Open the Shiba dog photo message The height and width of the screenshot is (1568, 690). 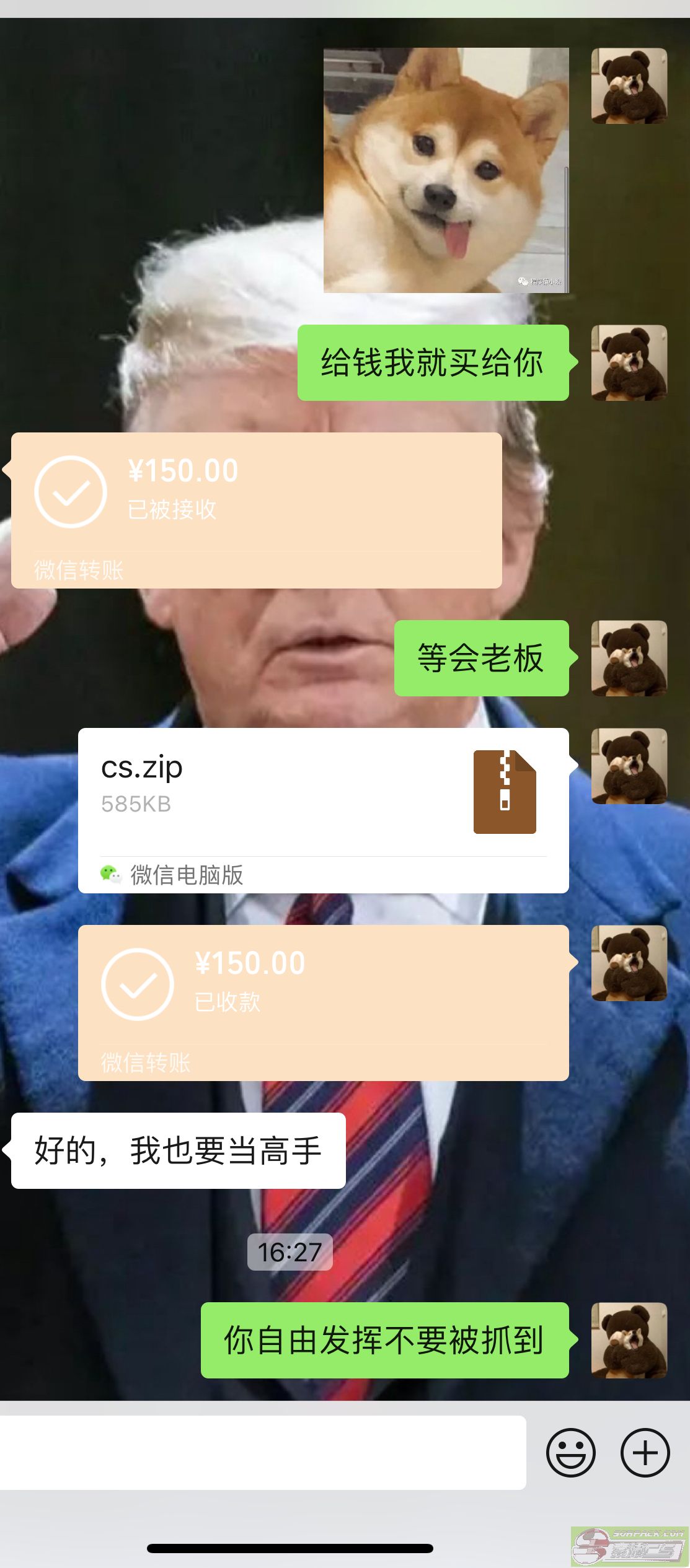pyautogui.click(x=446, y=170)
